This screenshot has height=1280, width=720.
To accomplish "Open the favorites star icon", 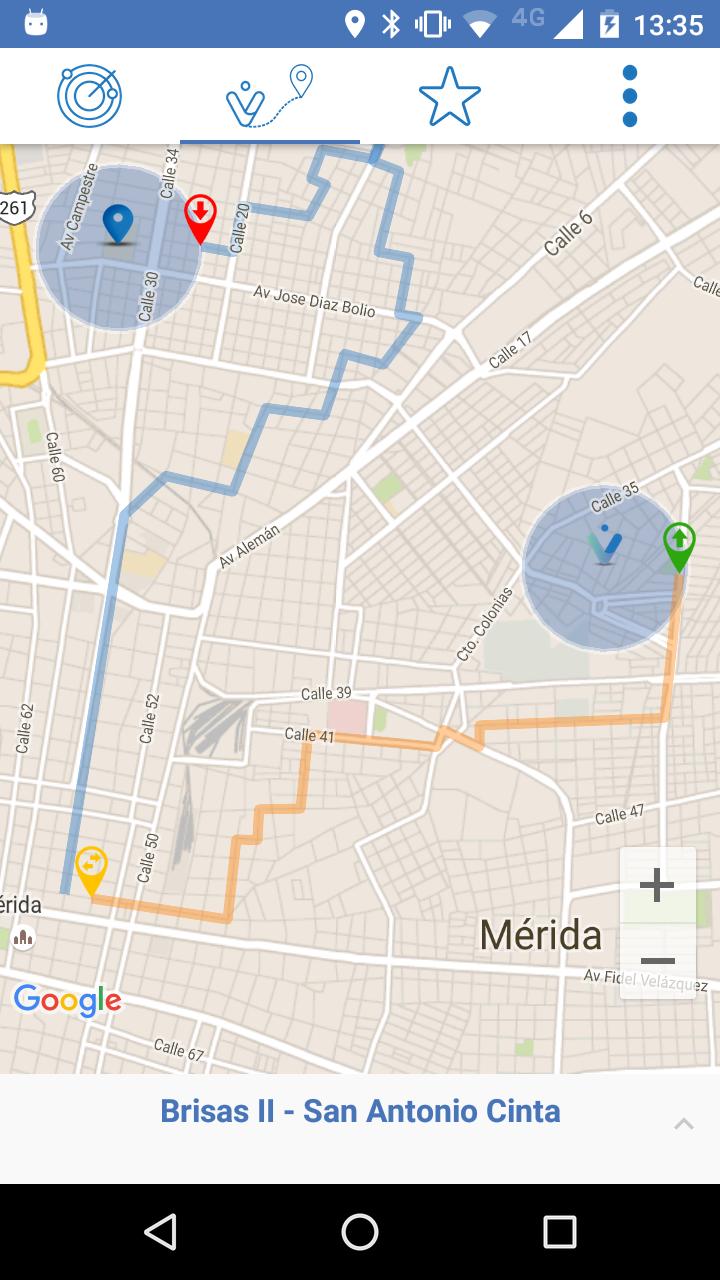I will click(450, 96).
